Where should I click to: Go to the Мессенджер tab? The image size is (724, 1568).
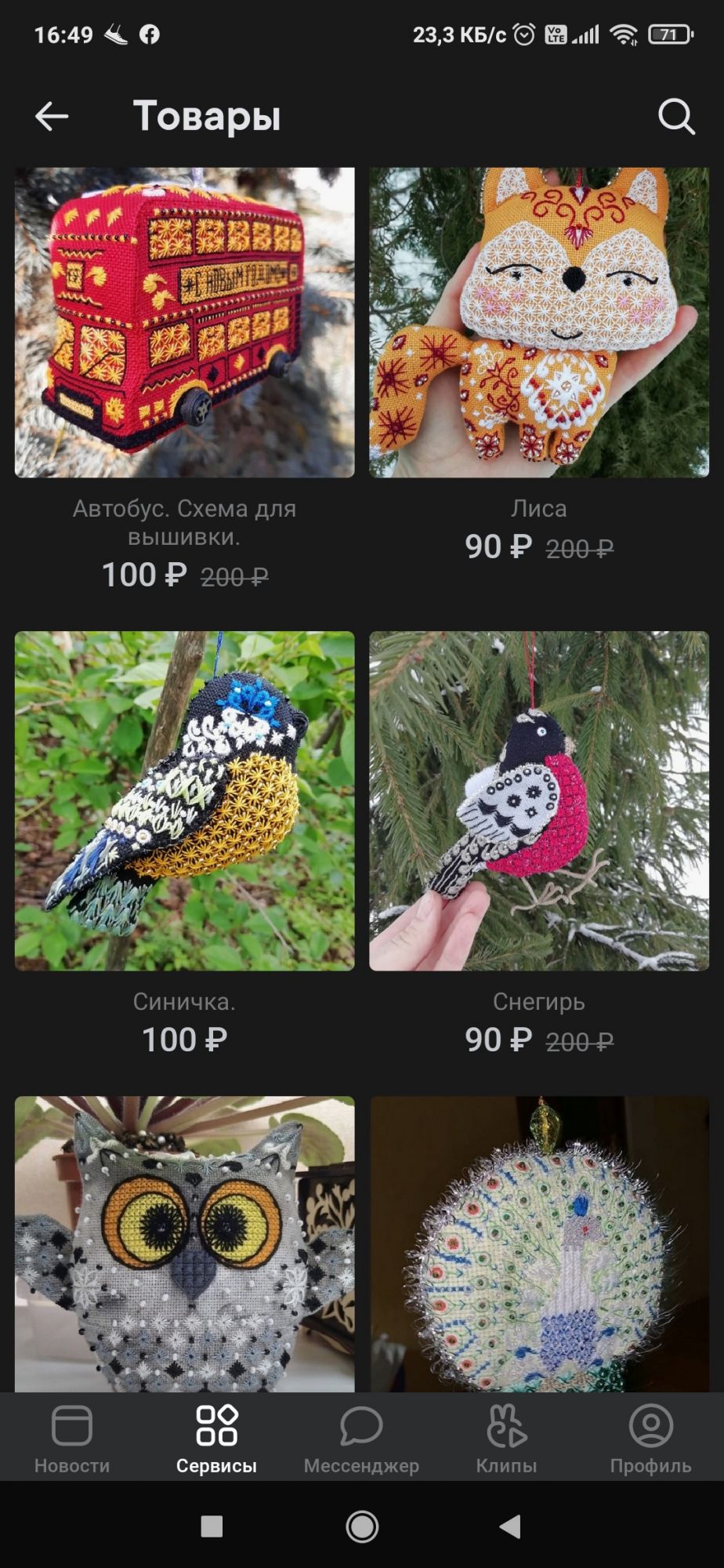coord(361,1439)
